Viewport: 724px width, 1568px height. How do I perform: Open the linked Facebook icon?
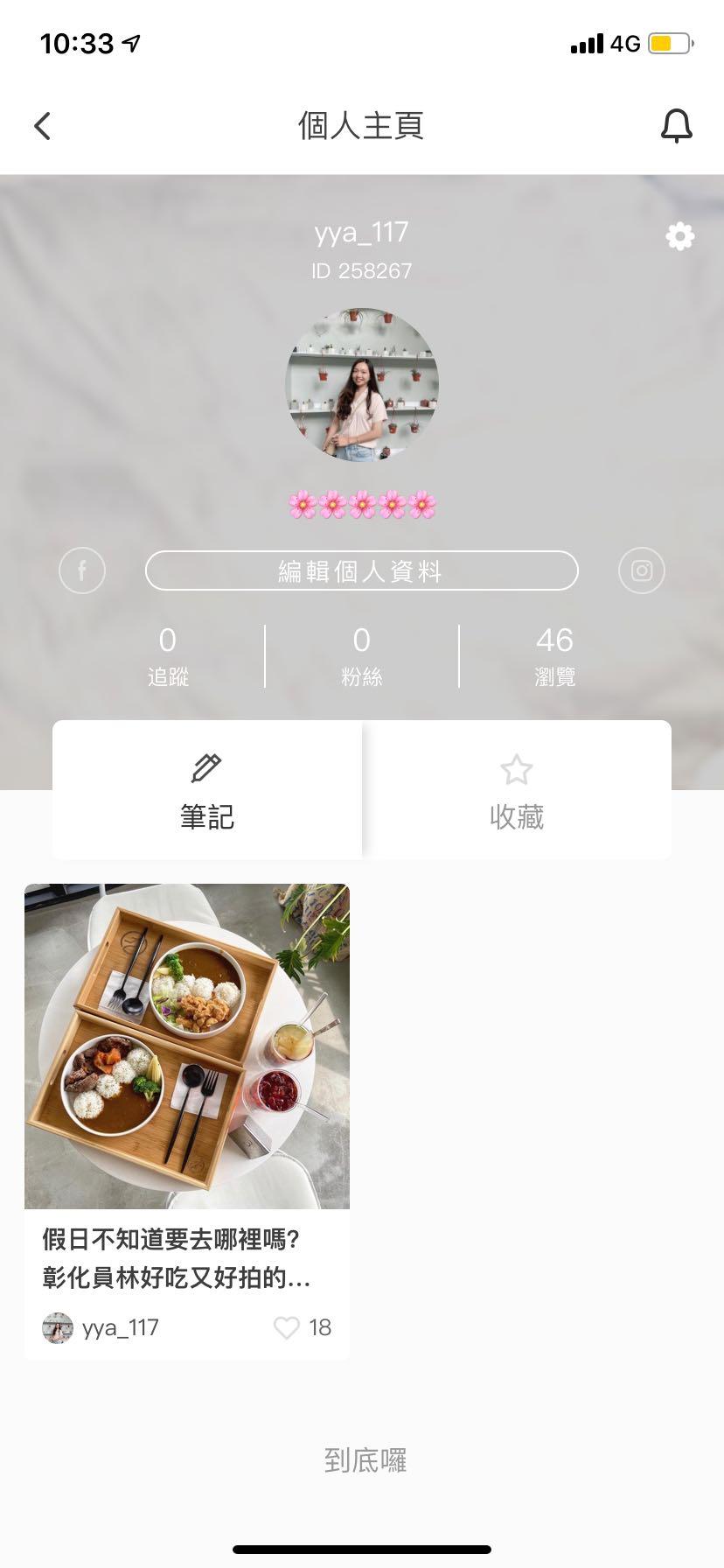(x=82, y=570)
